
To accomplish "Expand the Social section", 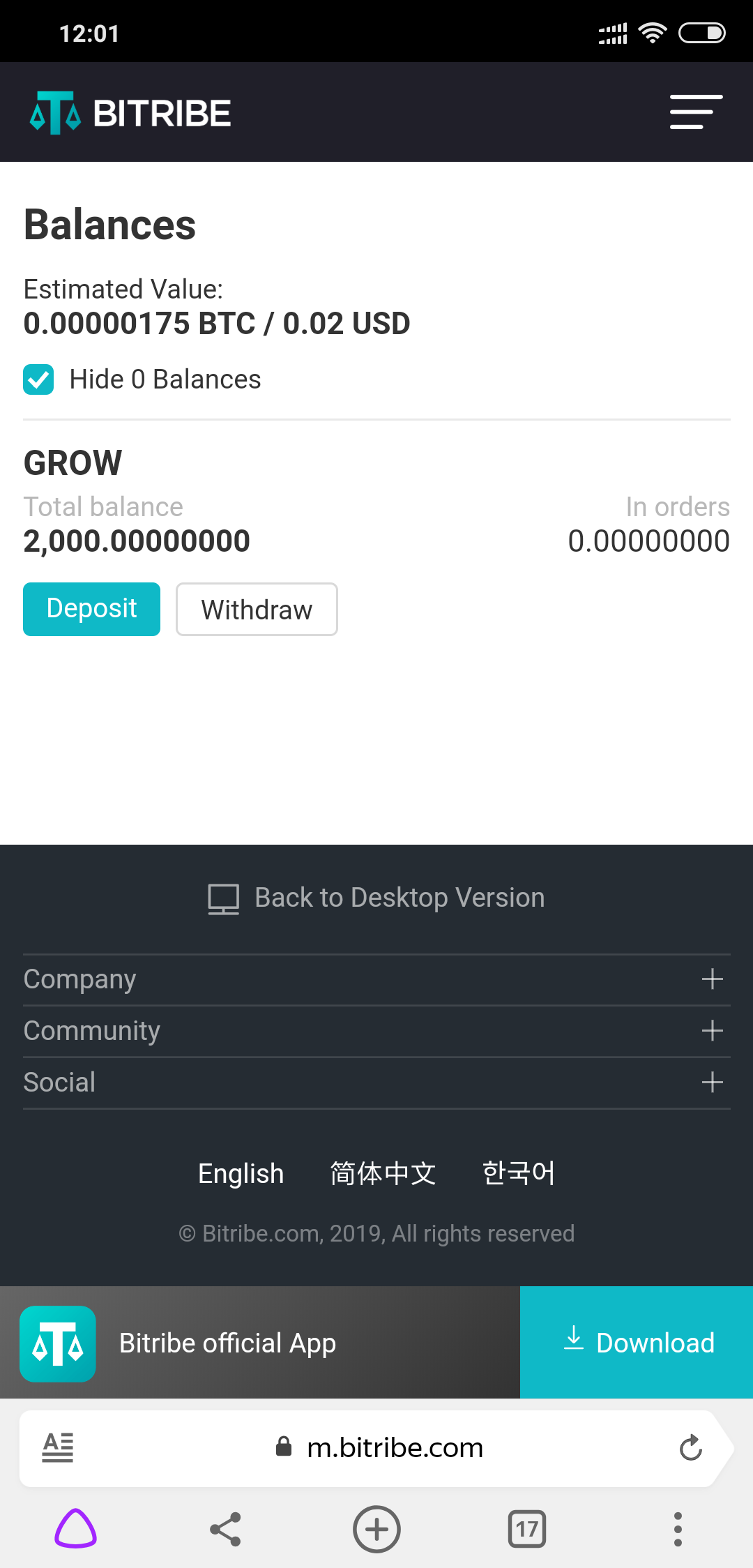I will pos(376,1083).
